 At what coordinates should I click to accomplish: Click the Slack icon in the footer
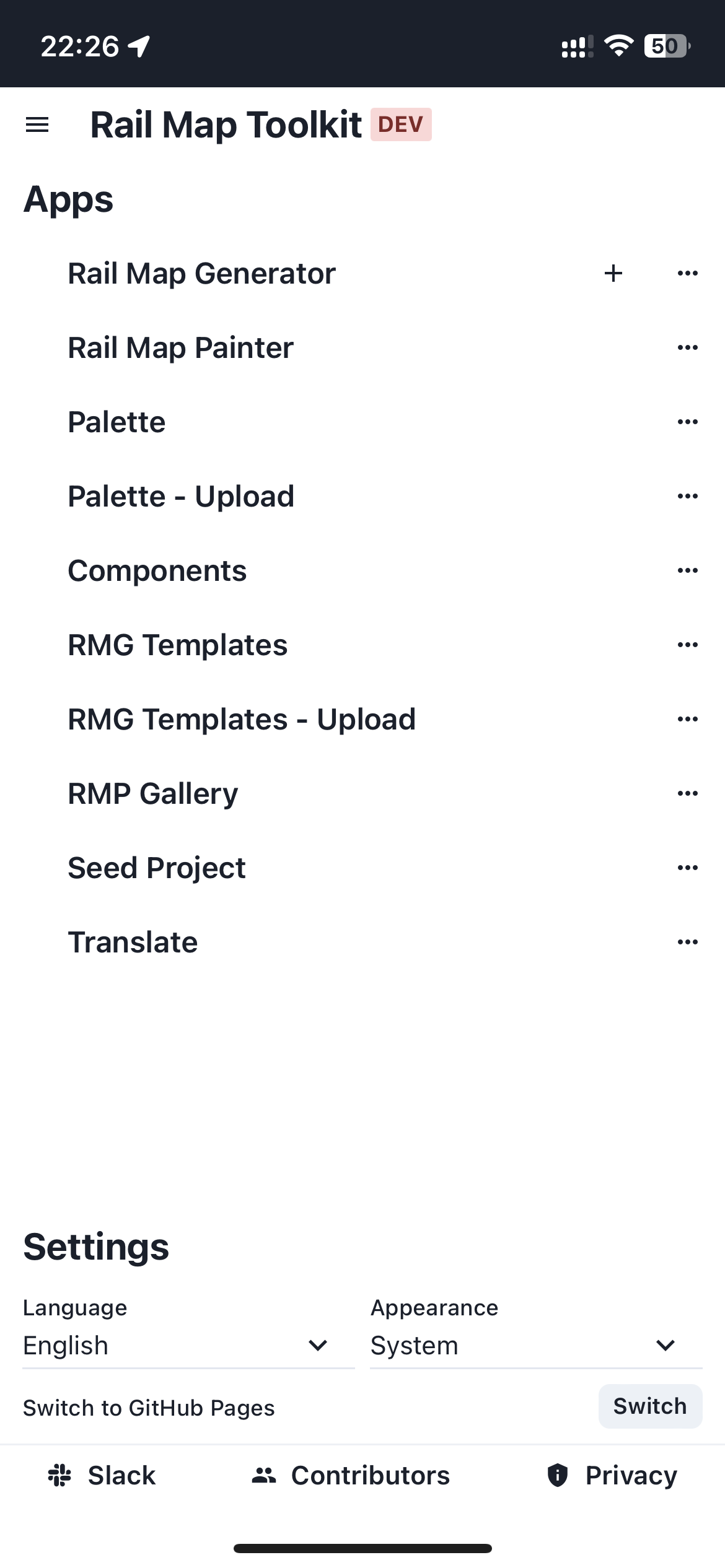coord(60,1476)
